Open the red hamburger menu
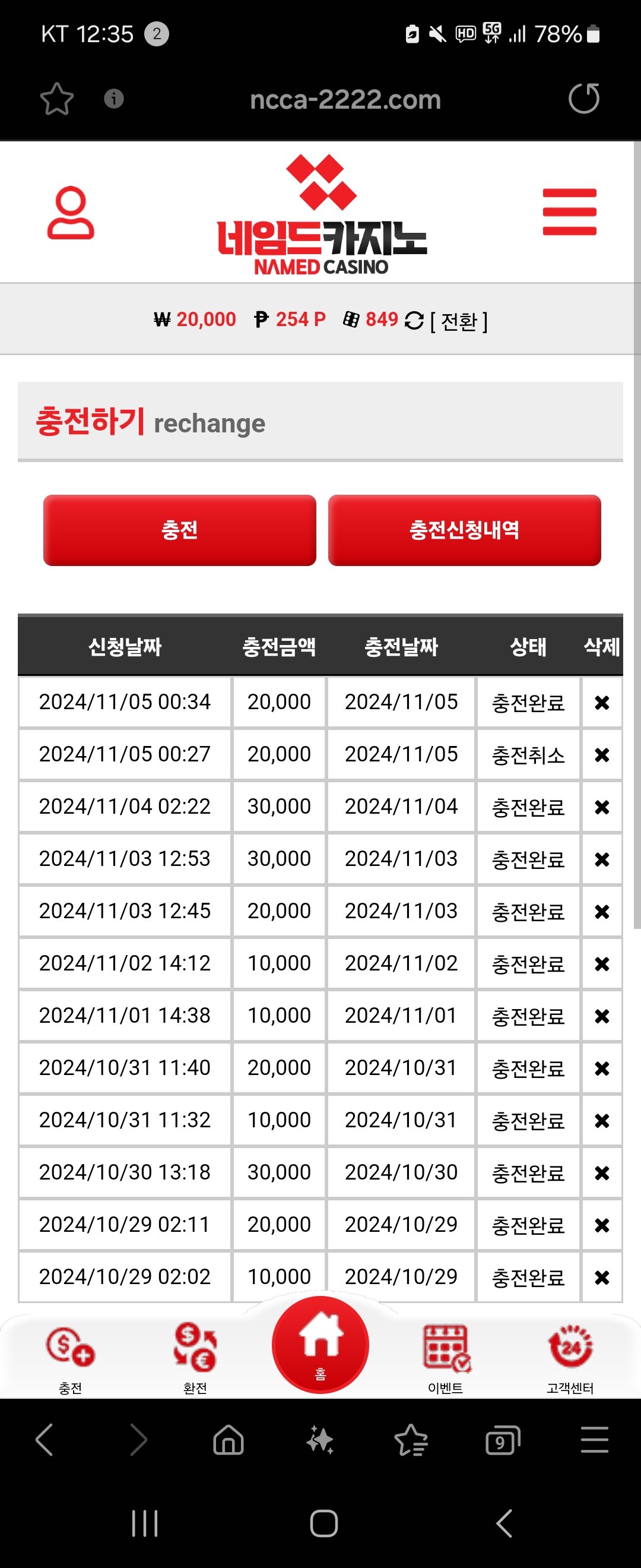Viewport: 641px width, 1568px height. pos(569,212)
